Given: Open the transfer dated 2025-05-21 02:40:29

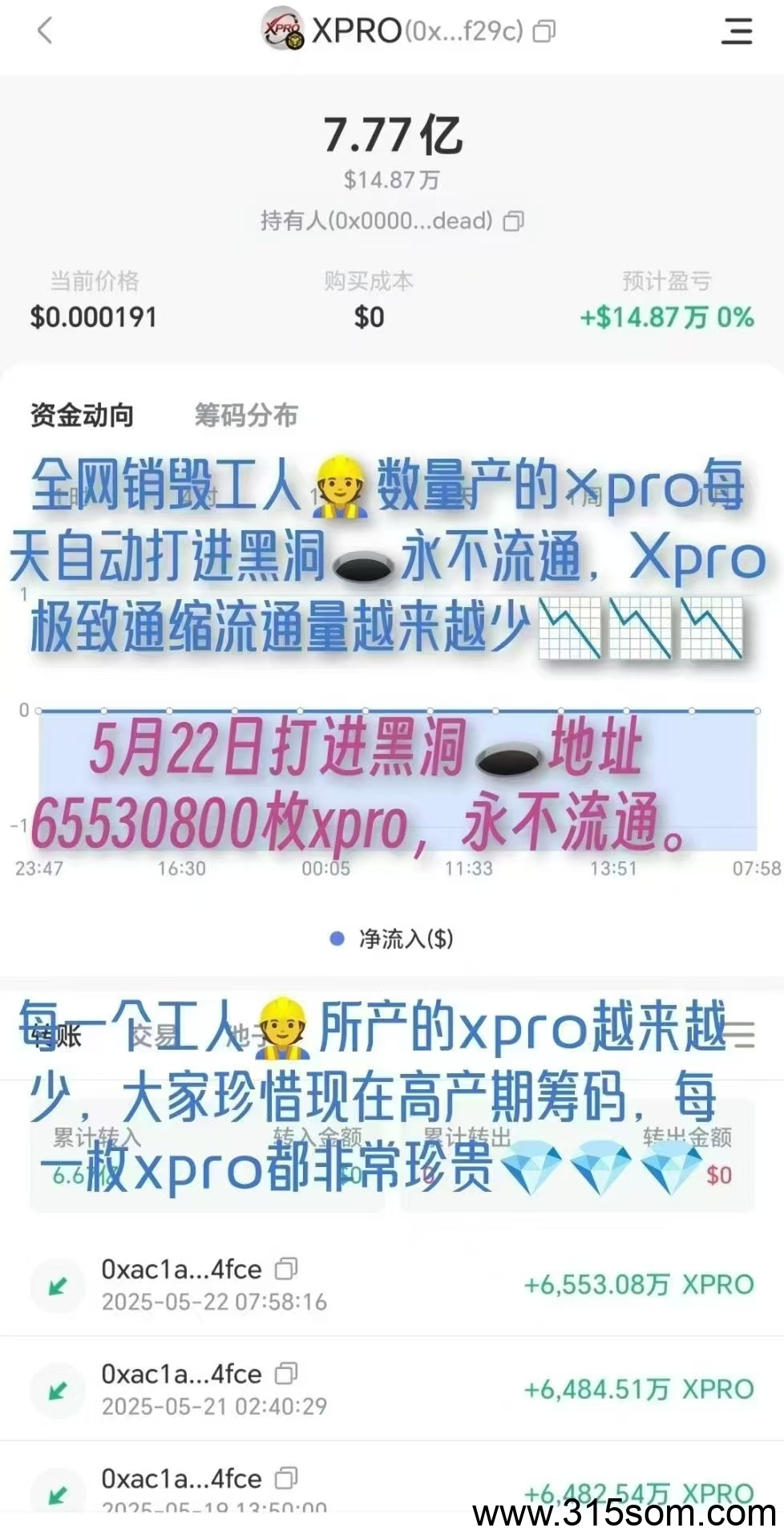Looking at the screenshot, I should [x=392, y=1388].
